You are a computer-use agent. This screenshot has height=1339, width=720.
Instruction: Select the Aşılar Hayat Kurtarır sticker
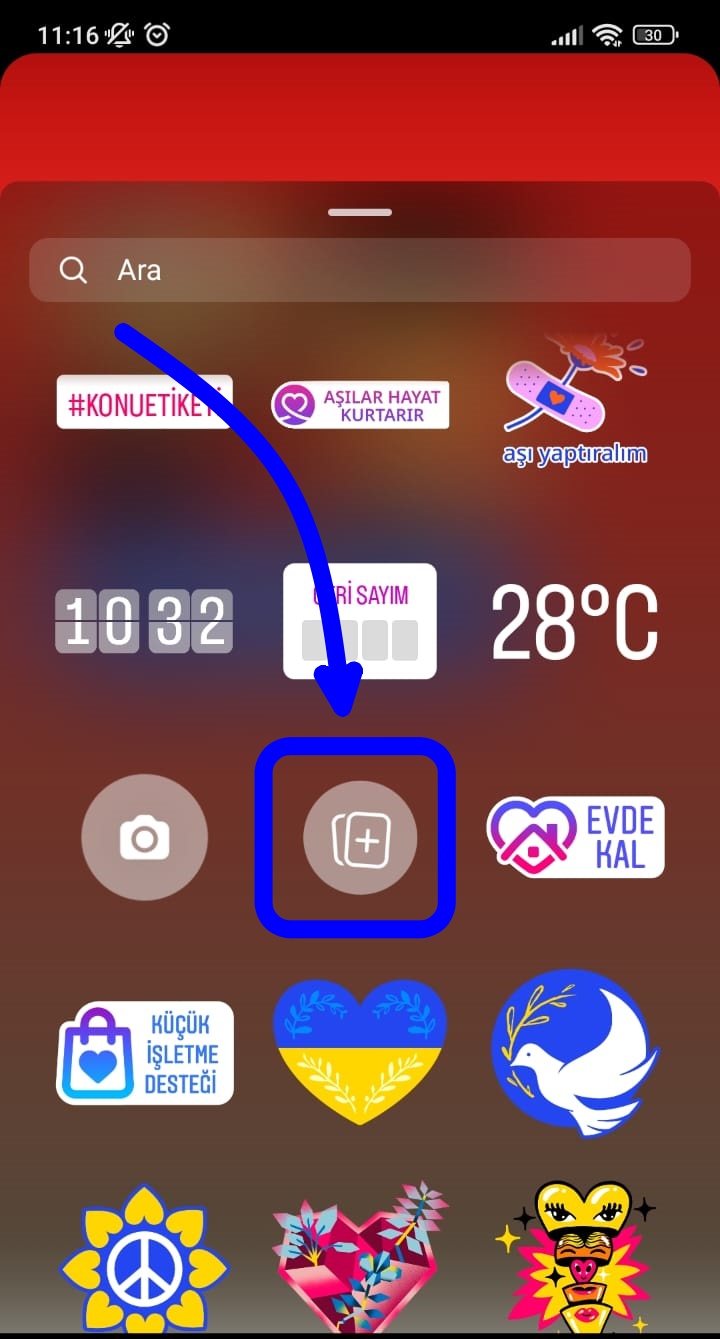pos(360,405)
